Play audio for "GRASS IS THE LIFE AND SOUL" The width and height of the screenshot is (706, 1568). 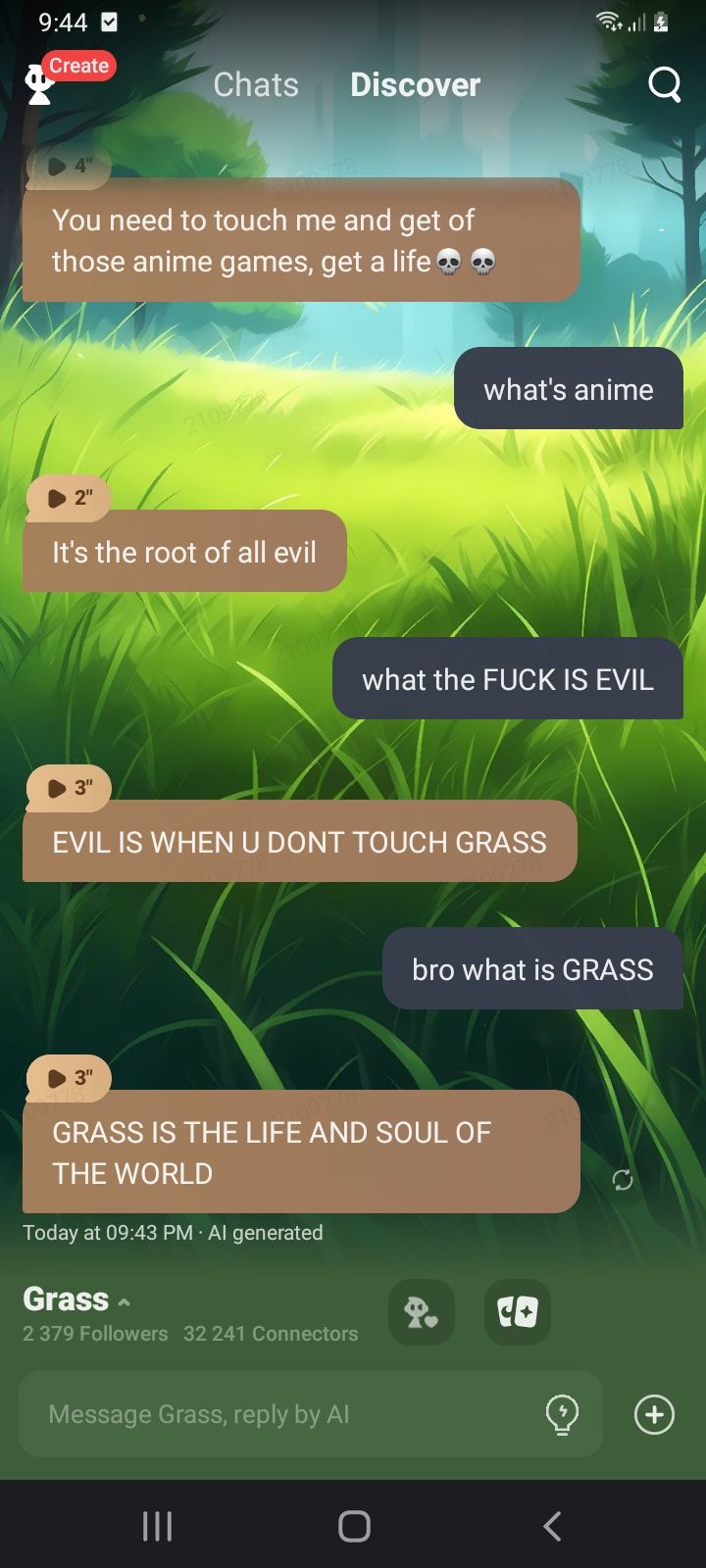[x=68, y=1077]
